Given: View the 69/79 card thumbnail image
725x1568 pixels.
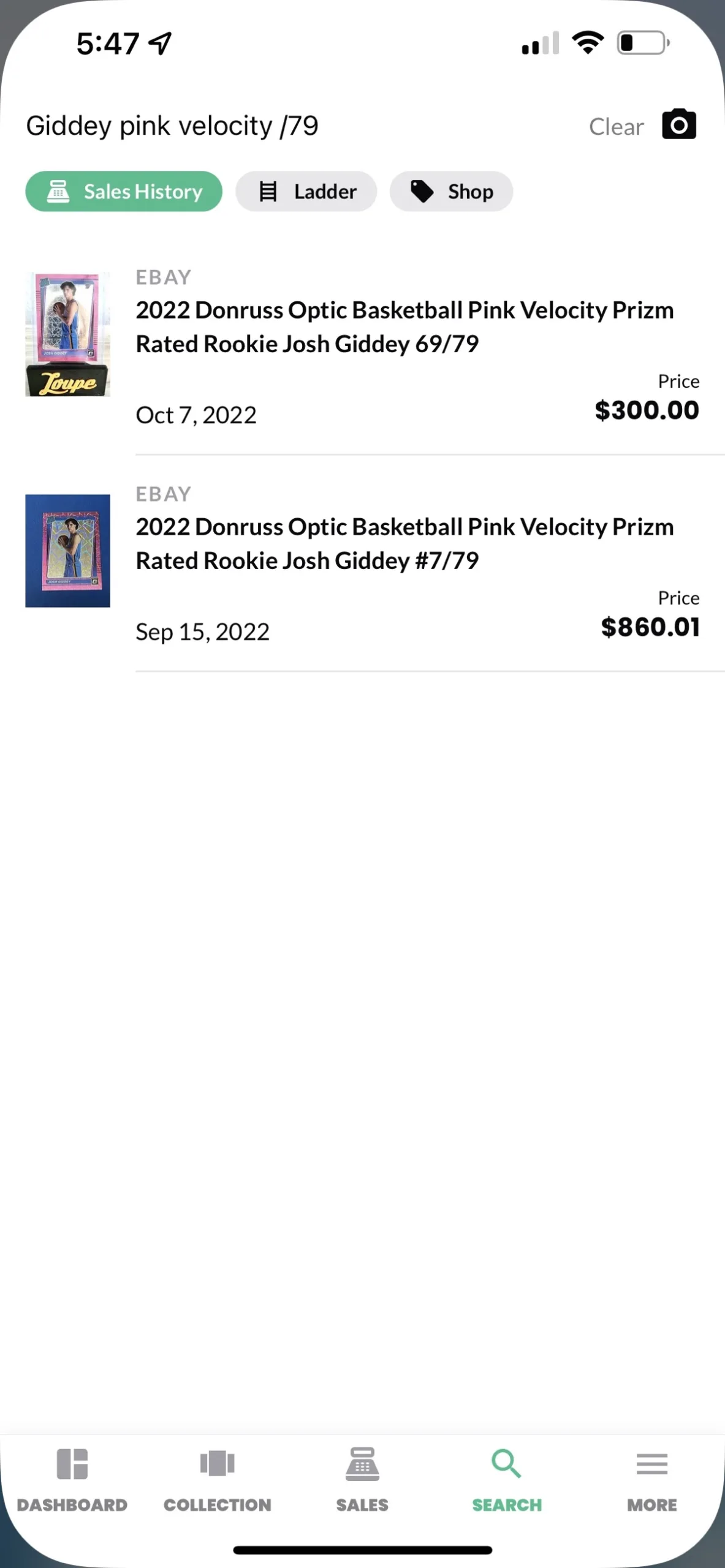Looking at the screenshot, I should (67, 334).
